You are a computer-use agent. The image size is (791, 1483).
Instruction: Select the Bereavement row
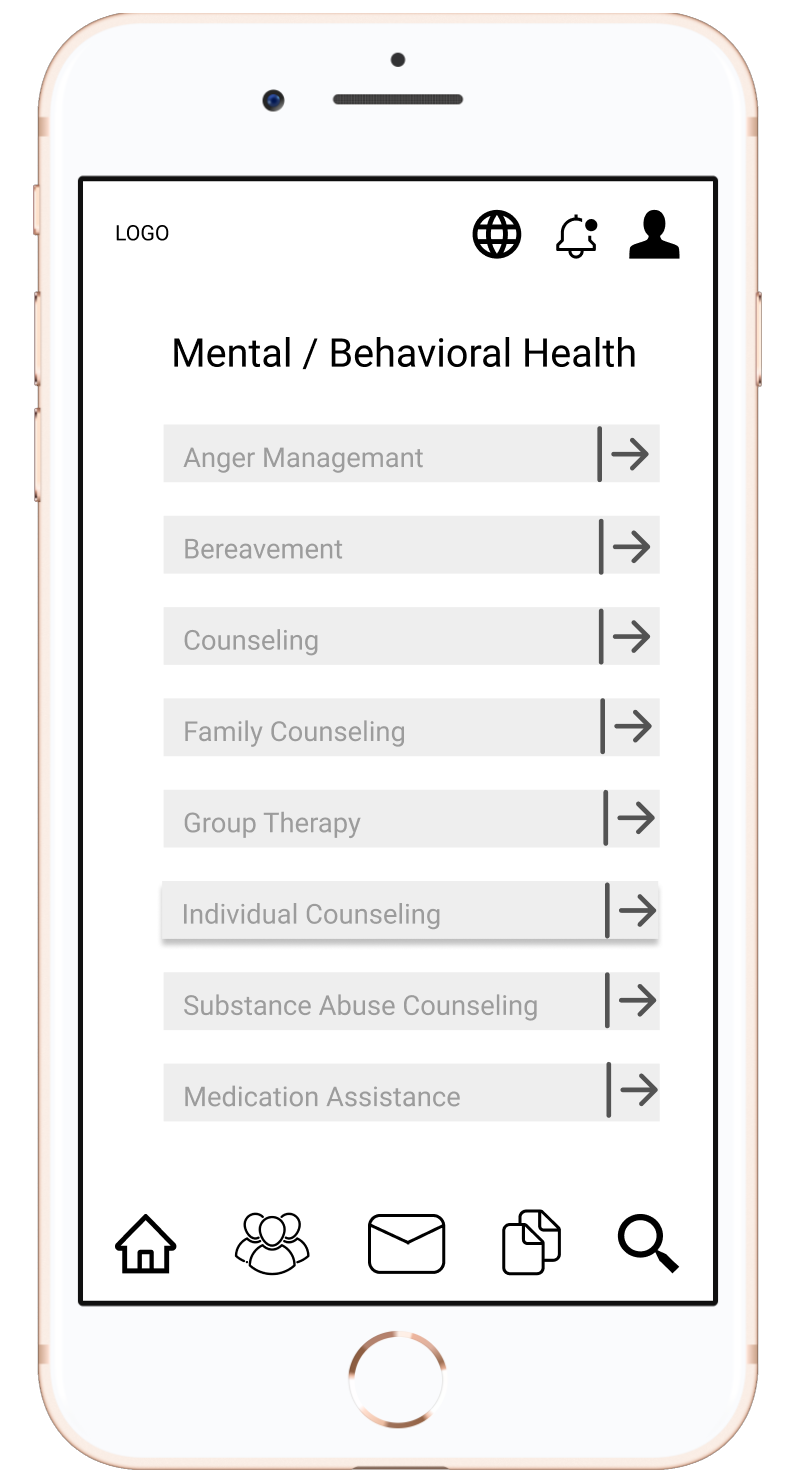point(411,546)
